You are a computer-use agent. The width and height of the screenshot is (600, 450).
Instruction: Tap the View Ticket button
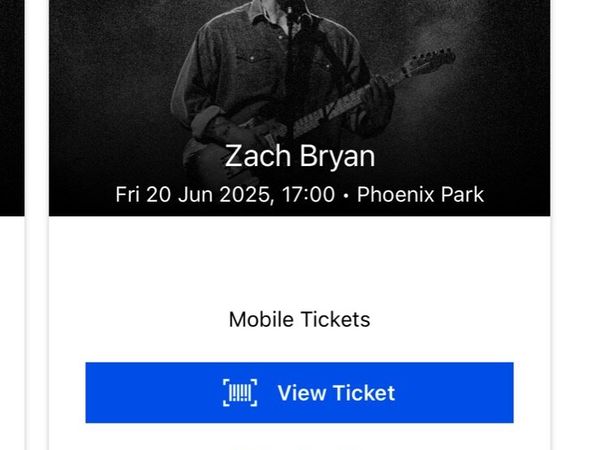299,393
